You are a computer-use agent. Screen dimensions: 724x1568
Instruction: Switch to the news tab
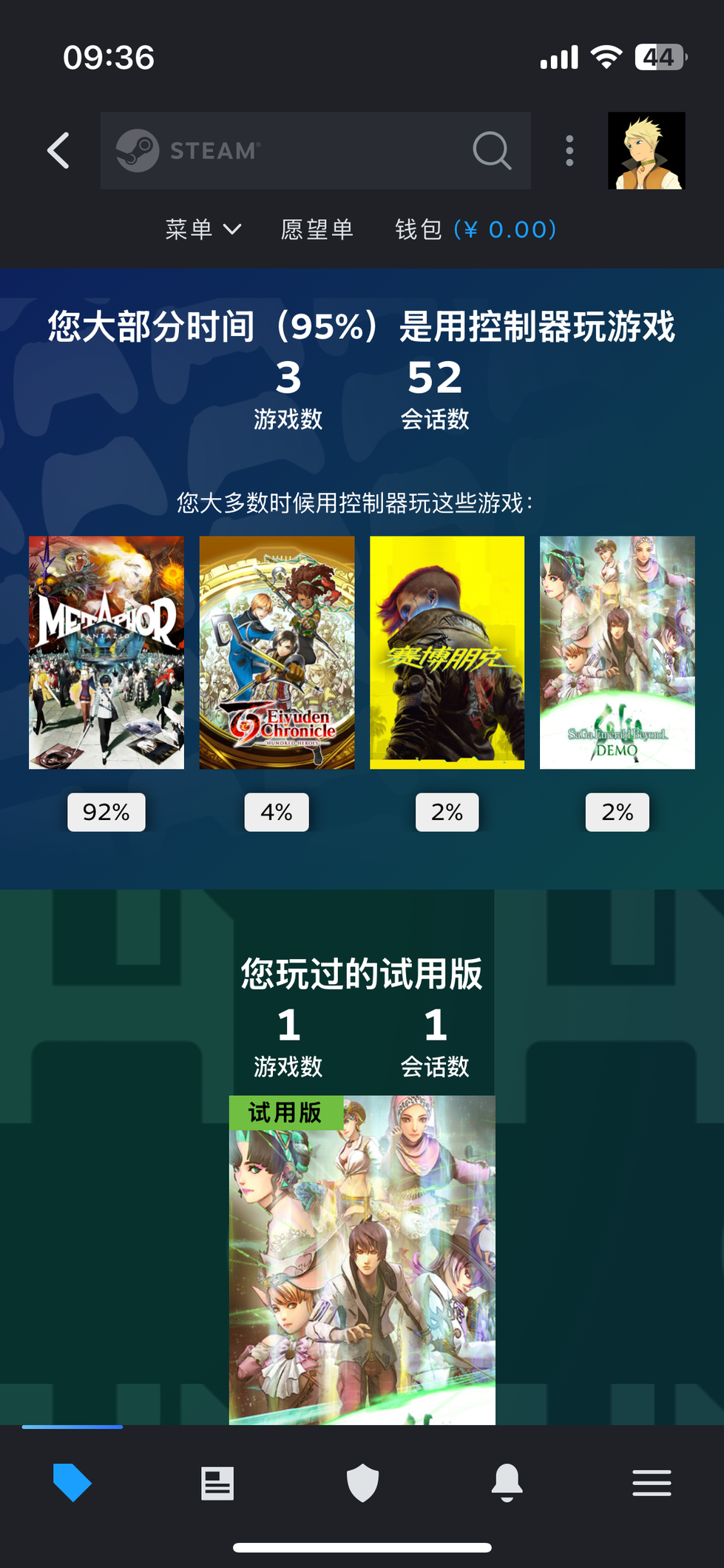point(217,1483)
